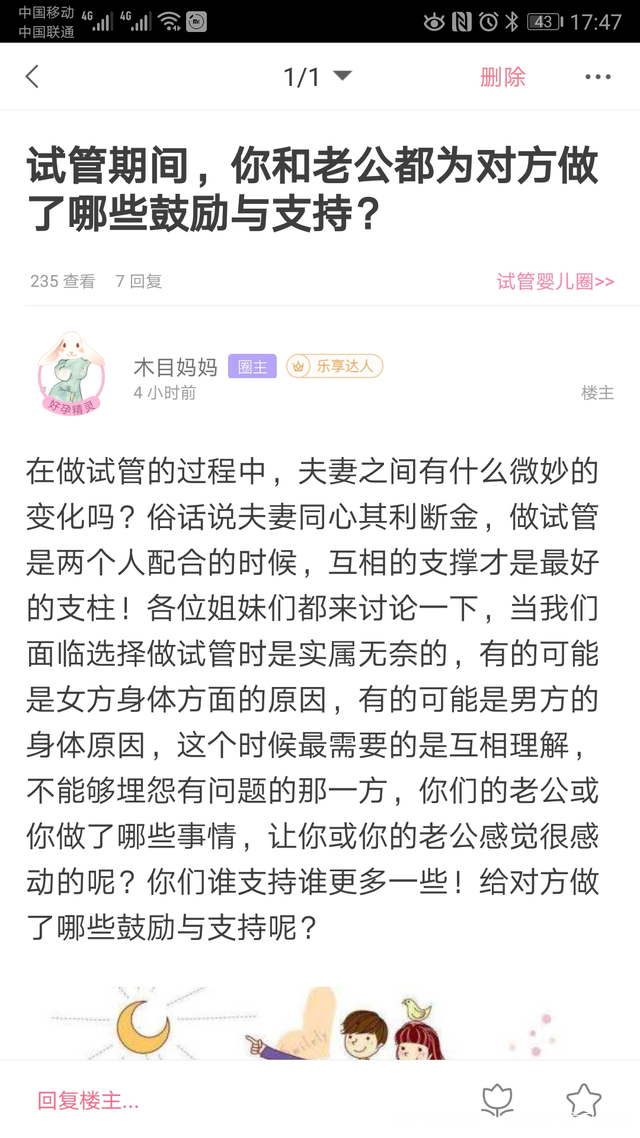Like the post with the flower icon
640x1138 pixels.
pos(497,1101)
